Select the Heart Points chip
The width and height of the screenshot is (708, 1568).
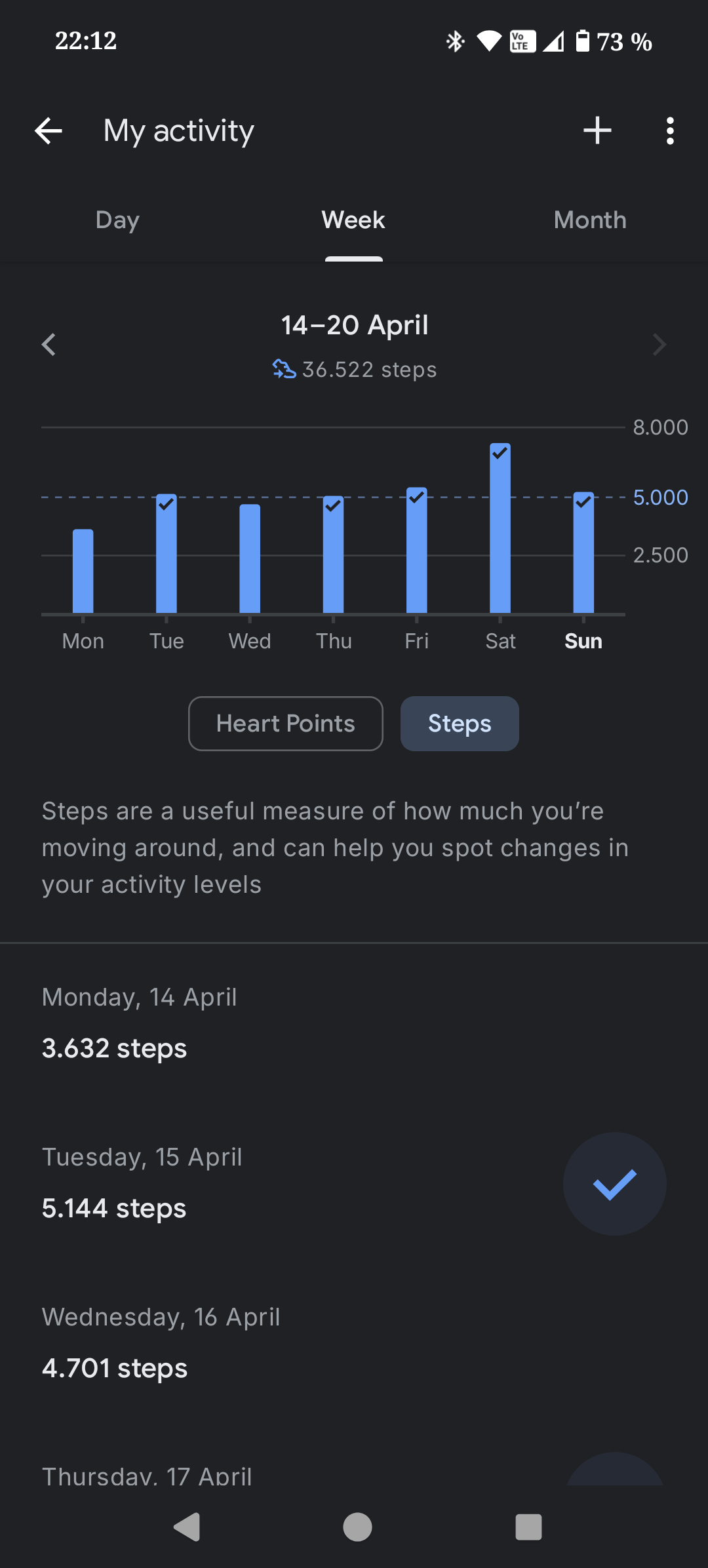(286, 724)
